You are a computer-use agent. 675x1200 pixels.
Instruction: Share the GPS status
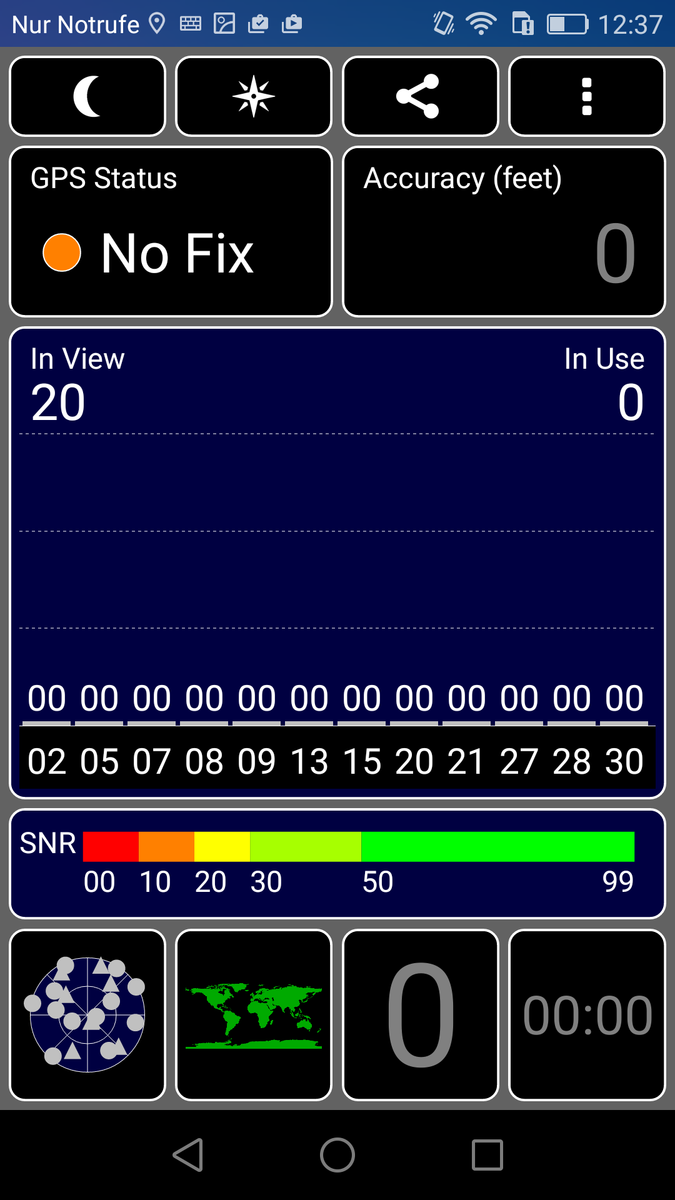(x=420, y=96)
